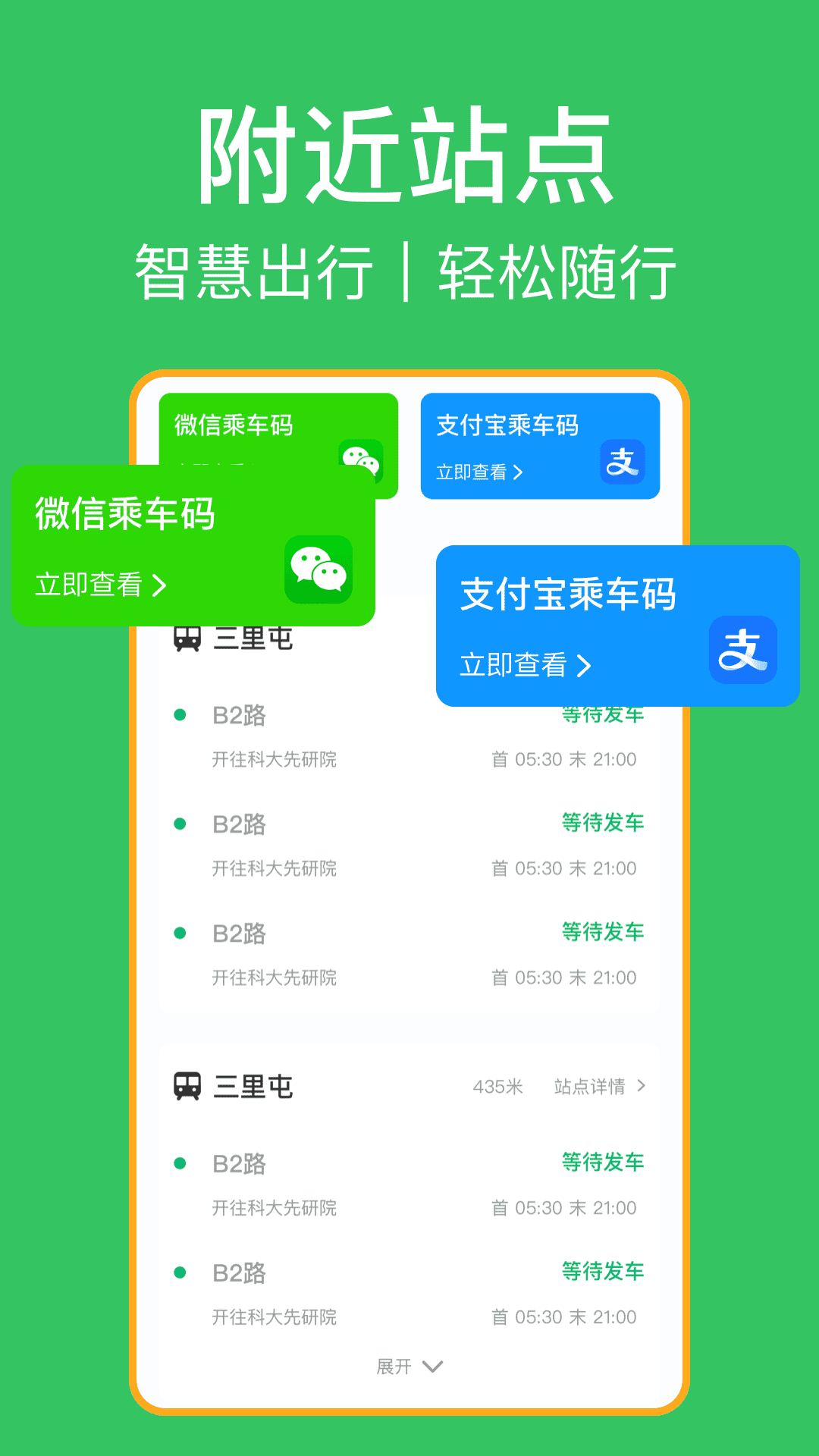Image resolution: width=819 pixels, height=1456 pixels.
Task: Click the green dot beside the last B2路 route
Action: tap(180, 1272)
